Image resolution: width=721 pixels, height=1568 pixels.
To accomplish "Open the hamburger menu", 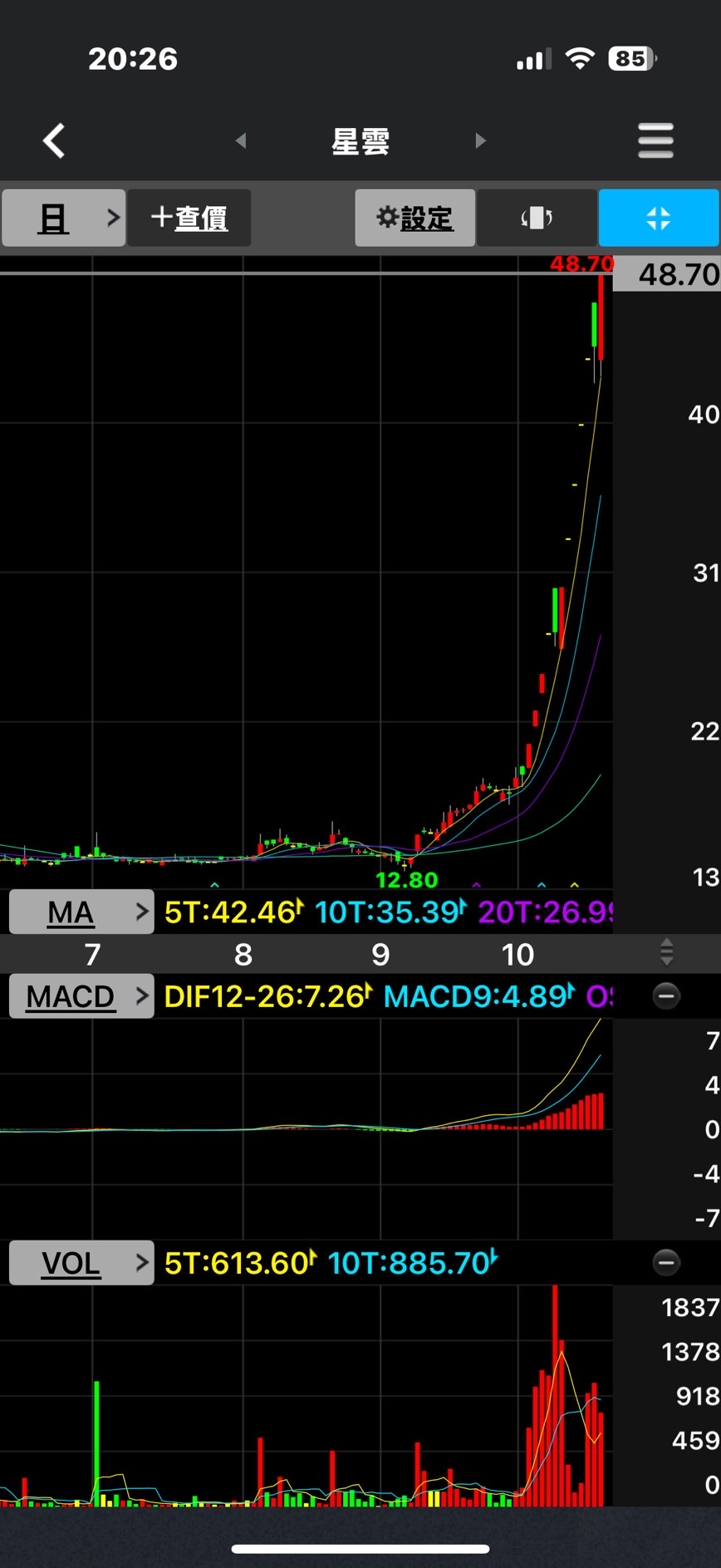I will (x=655, y=140).
